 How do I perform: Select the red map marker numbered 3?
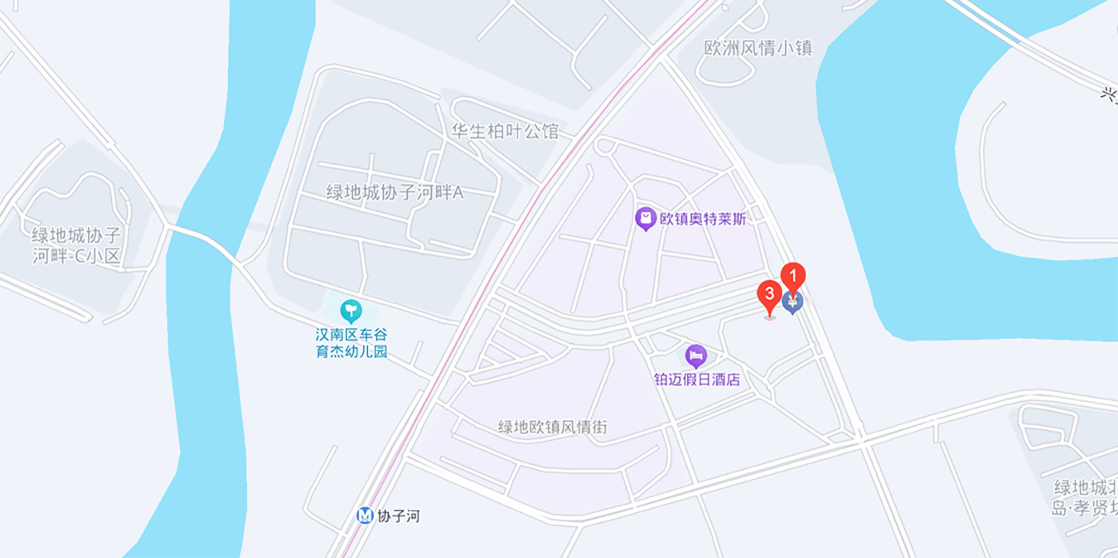click(769, 295)
